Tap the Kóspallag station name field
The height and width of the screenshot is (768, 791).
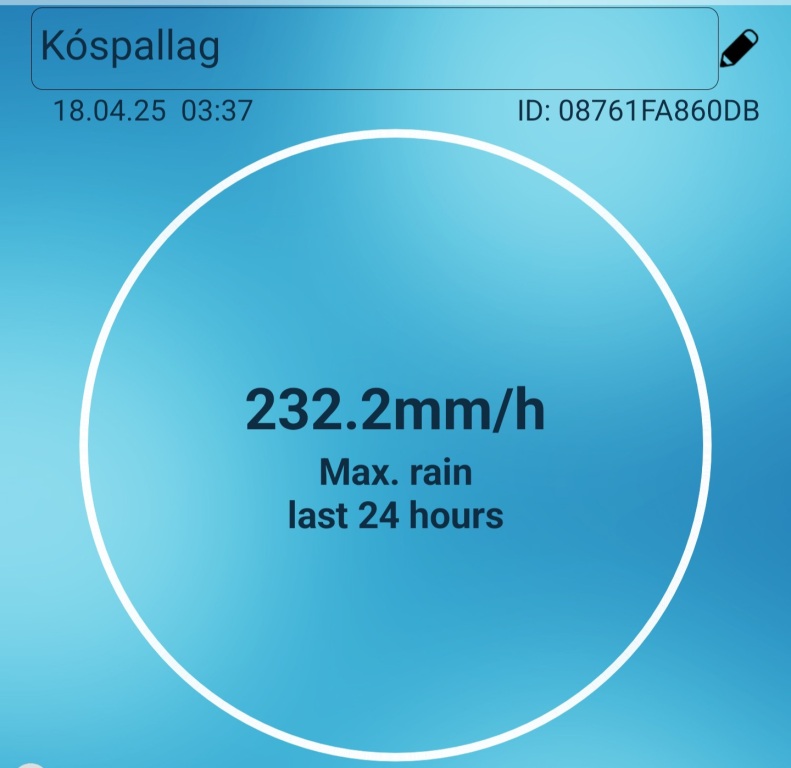pyautogui.click(x=374, y=49)
